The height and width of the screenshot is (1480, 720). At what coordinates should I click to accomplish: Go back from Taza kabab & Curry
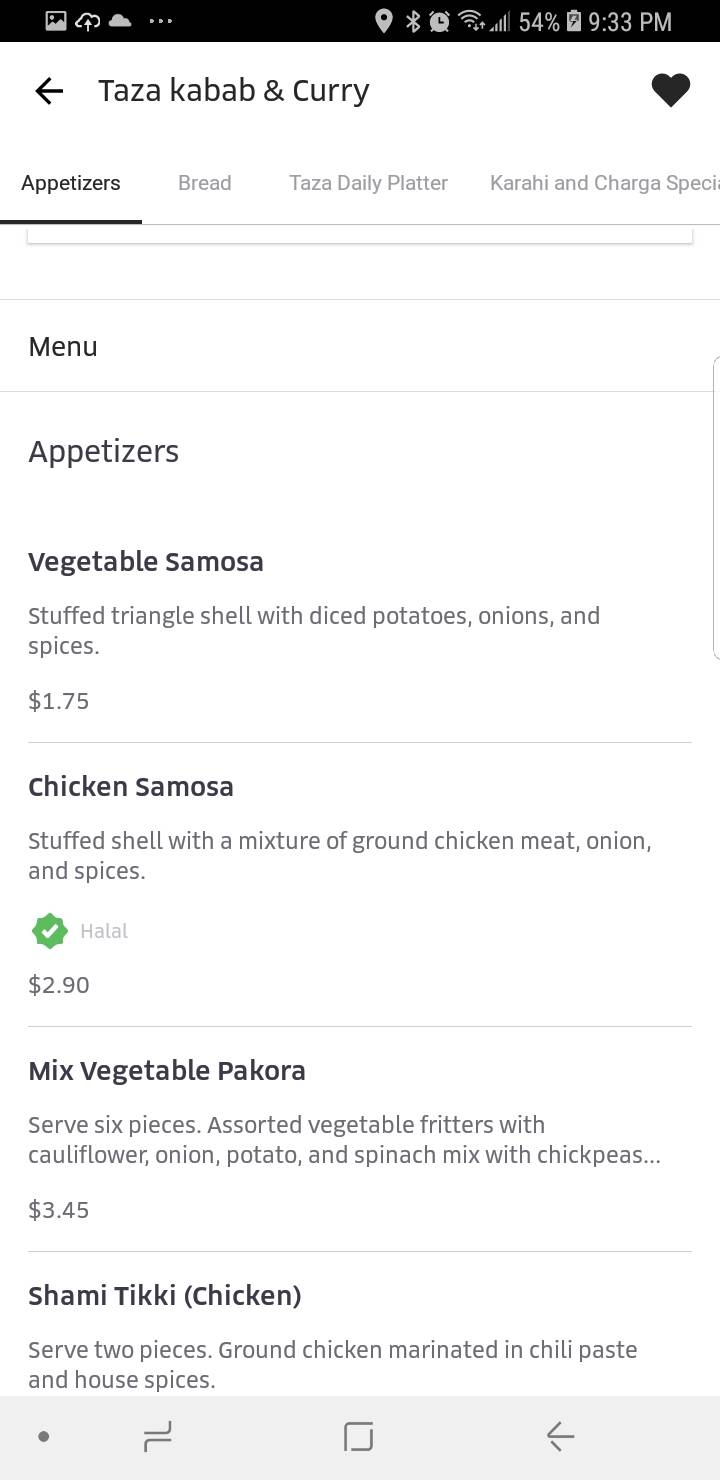point(49,91)
